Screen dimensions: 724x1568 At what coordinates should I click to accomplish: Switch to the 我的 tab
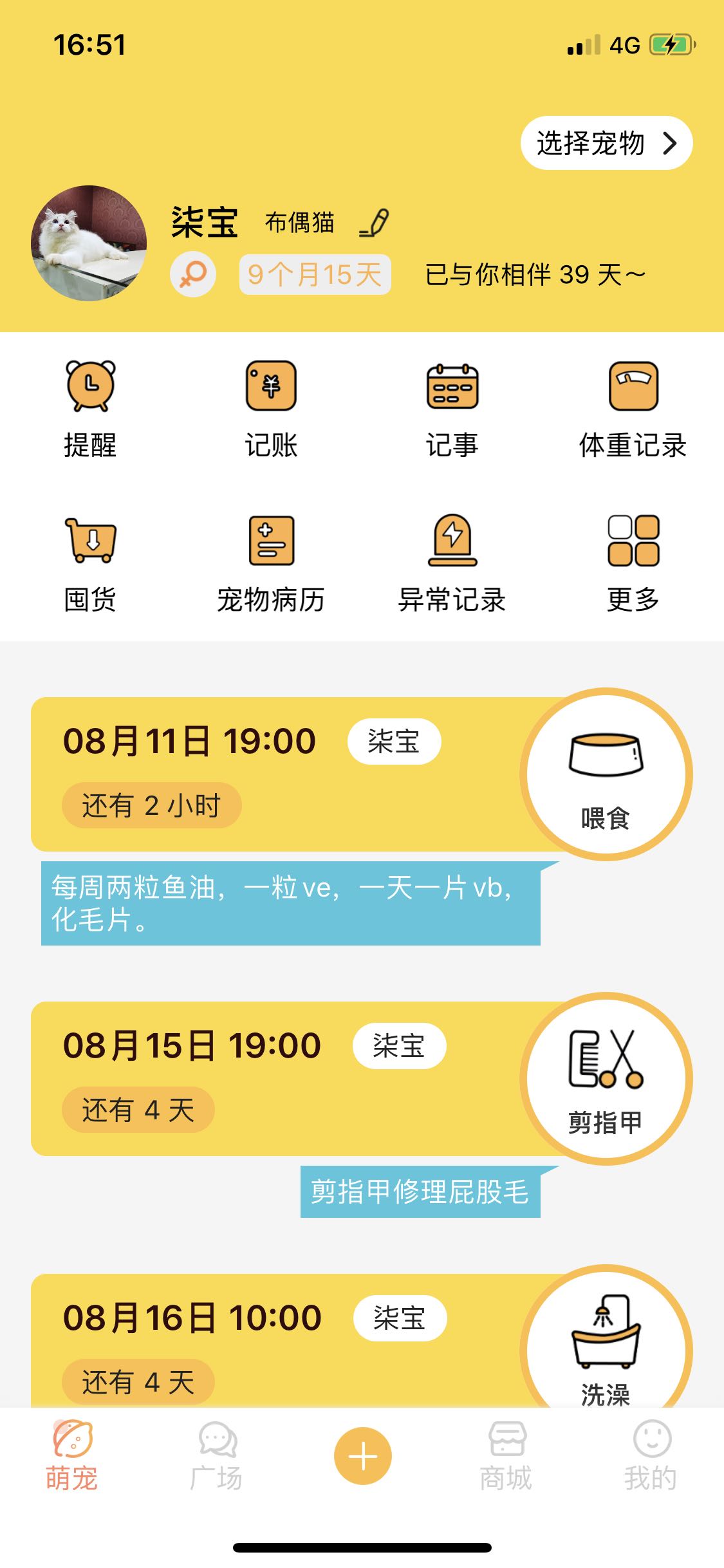pyautogui.click(x=651, y=1457)
